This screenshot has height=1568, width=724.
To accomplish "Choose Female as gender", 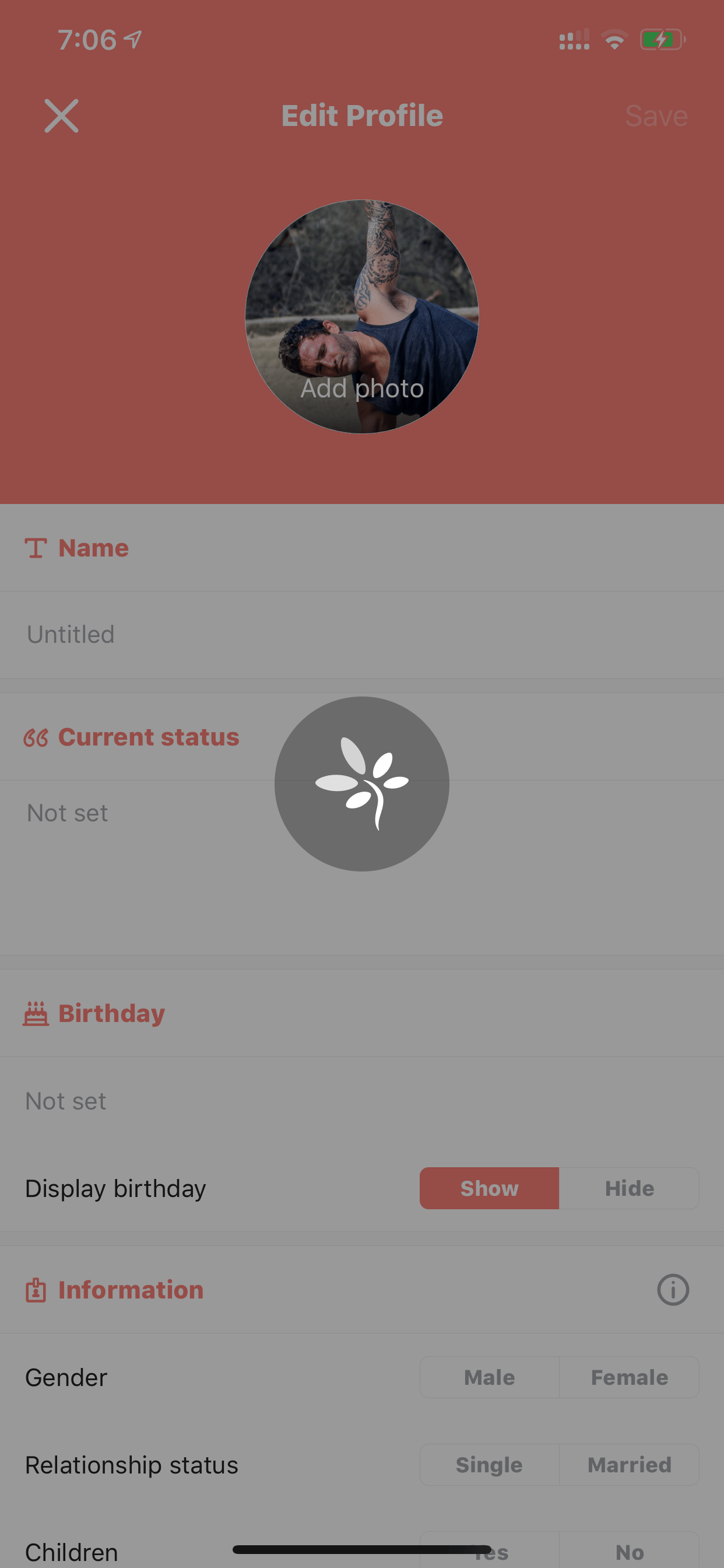I will pos(629,1377).
